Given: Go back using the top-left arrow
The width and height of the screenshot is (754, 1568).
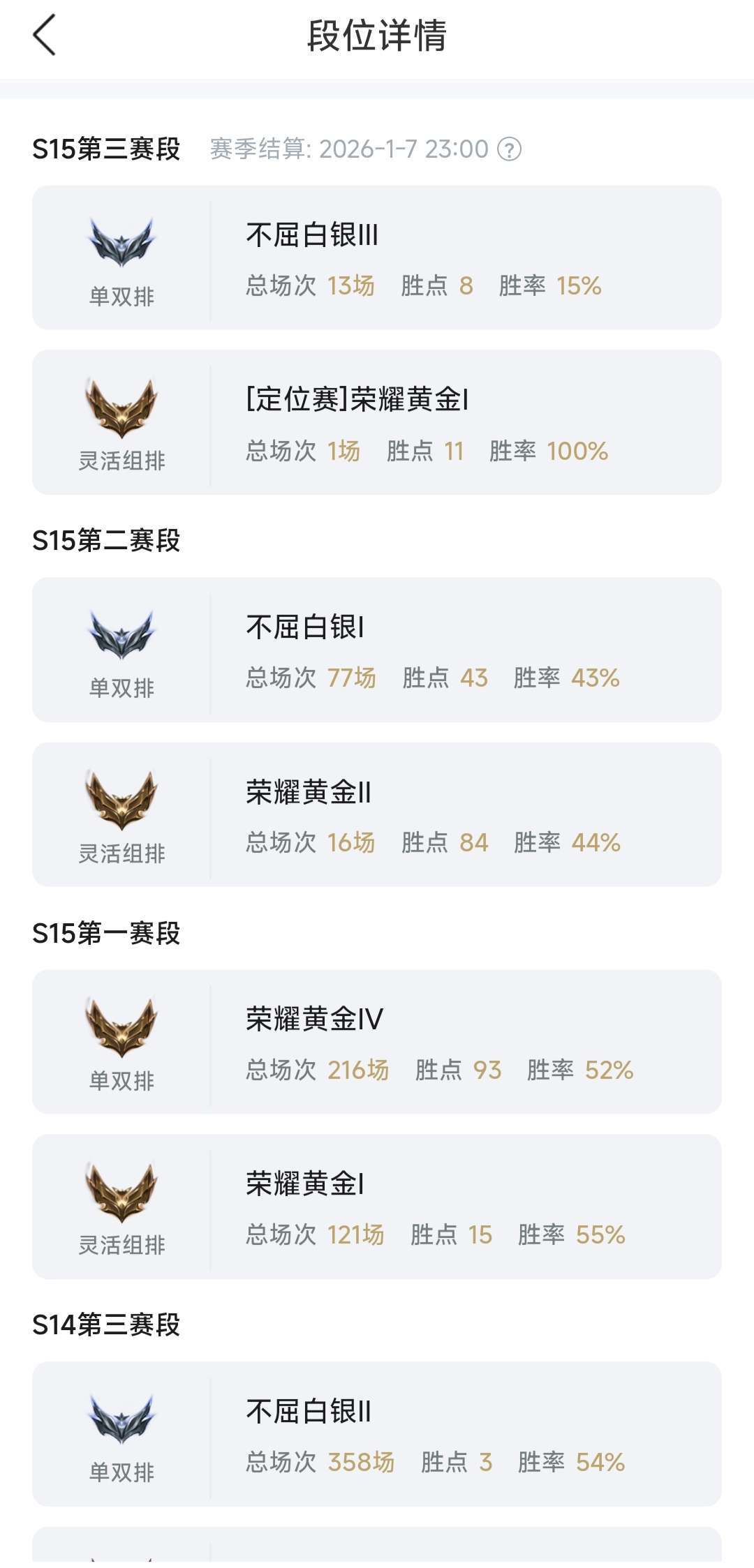Looking at the screenshot, I should coord(44,35).
